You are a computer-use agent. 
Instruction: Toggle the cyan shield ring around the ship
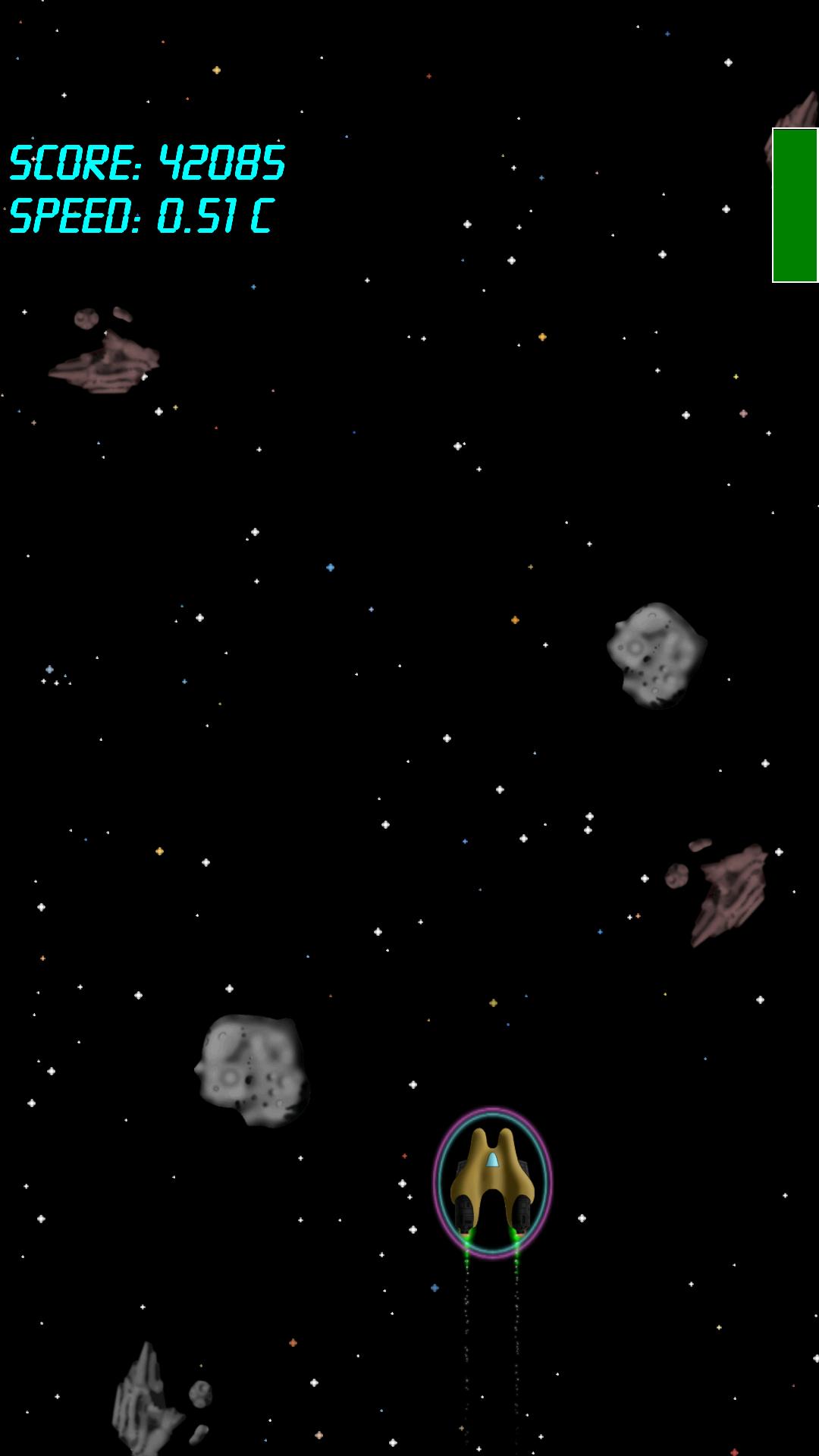(442, 1179)
